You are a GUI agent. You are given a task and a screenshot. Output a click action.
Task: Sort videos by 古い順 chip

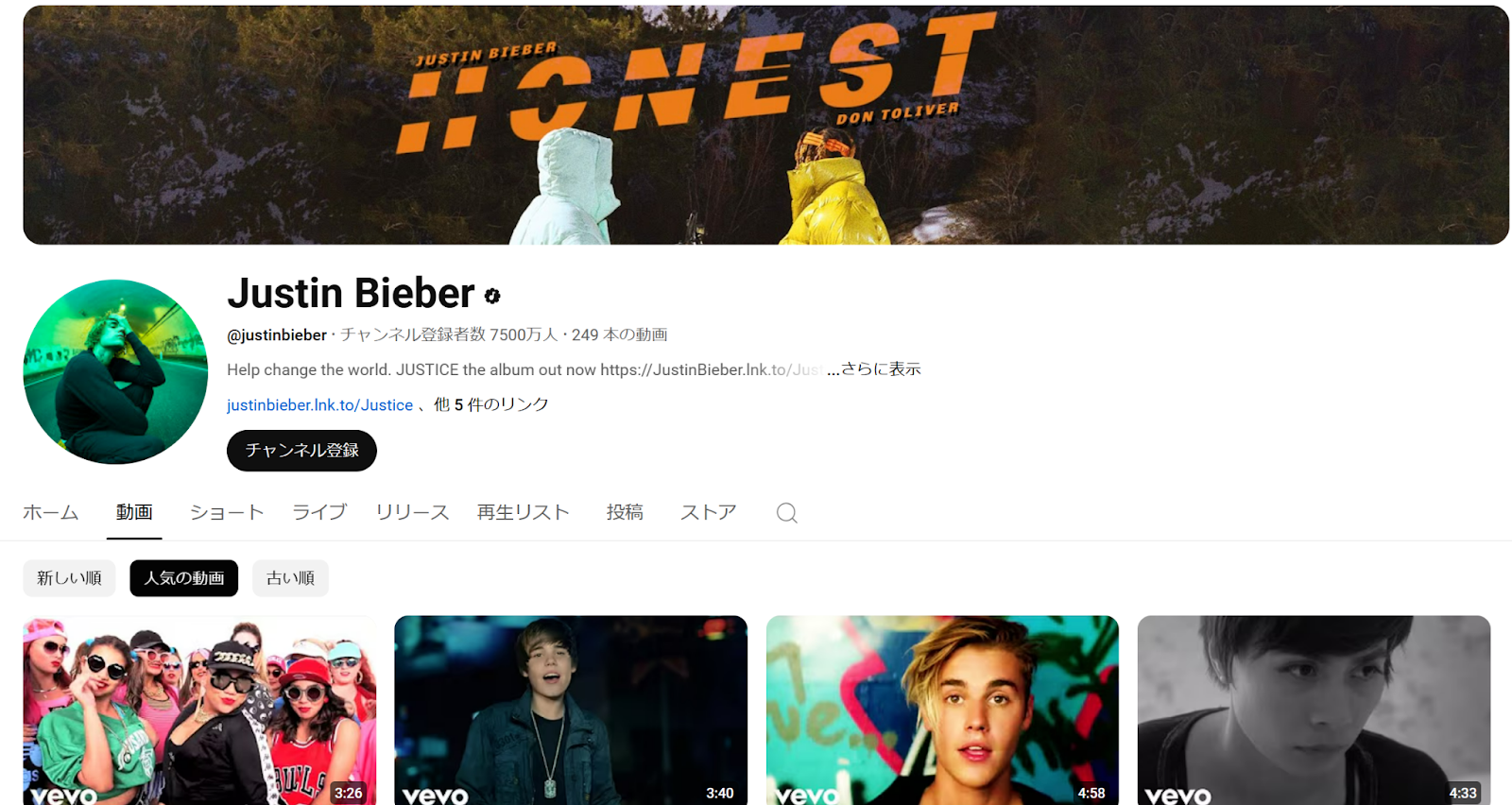coord(290,578)
